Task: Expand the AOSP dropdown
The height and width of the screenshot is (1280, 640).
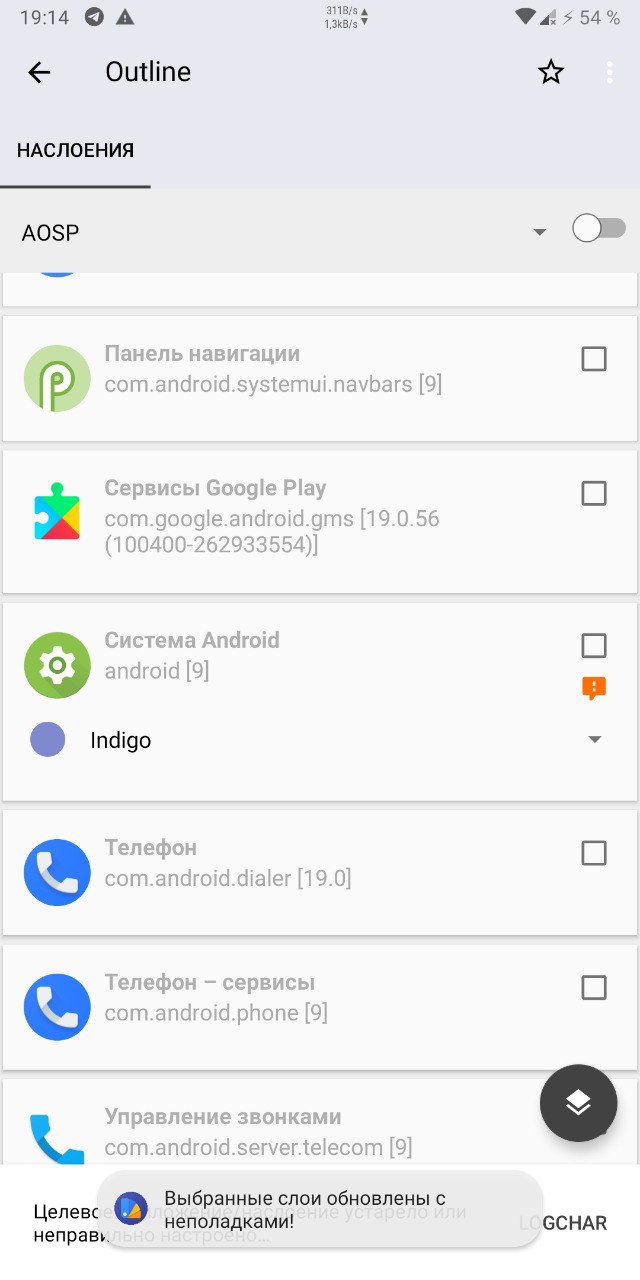Action: (x=540, y=232)
